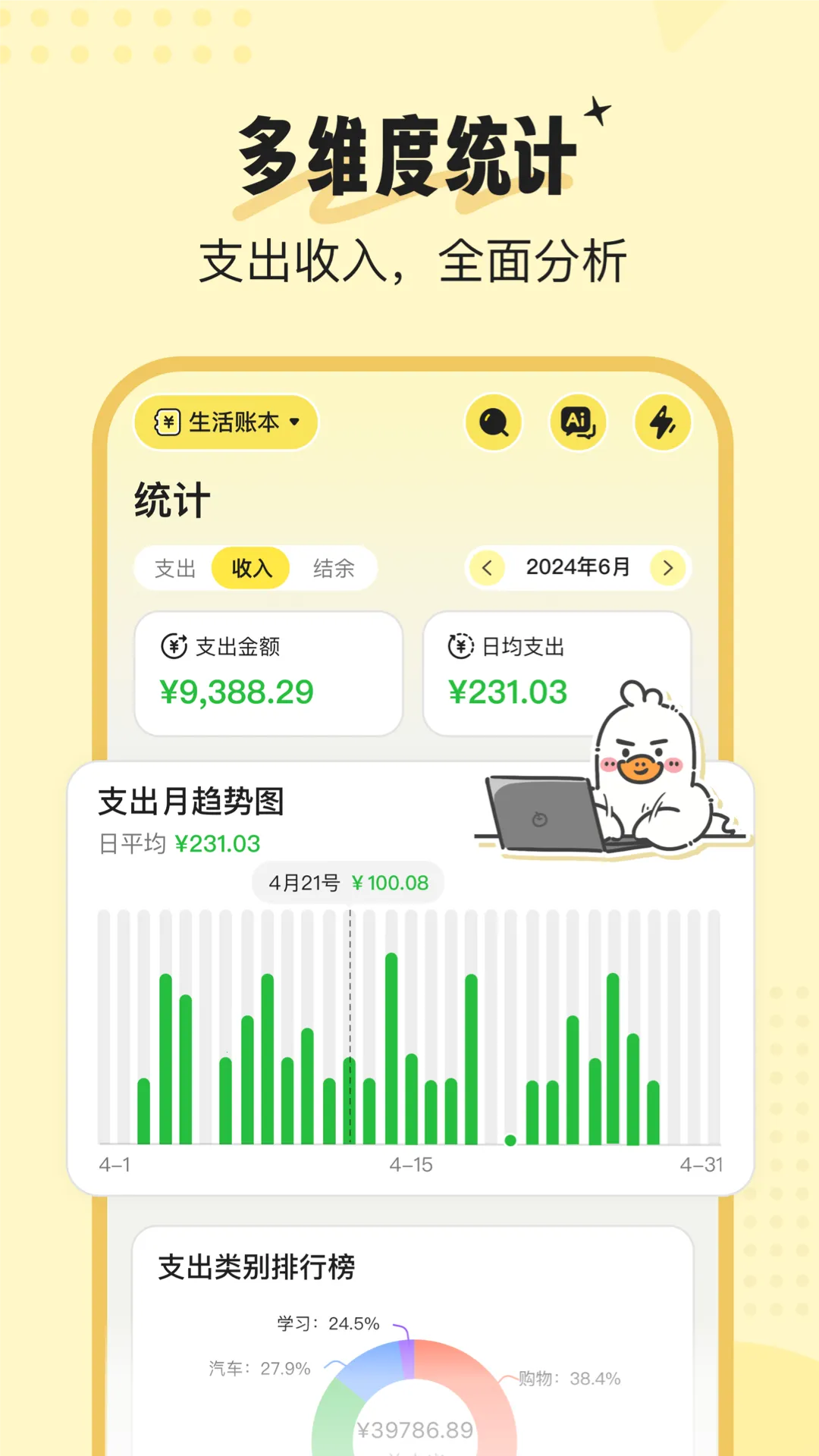Viewport: 819px width, 1456px height.
Task: Select the 收入 income toggle
Action: coord(252,568)
